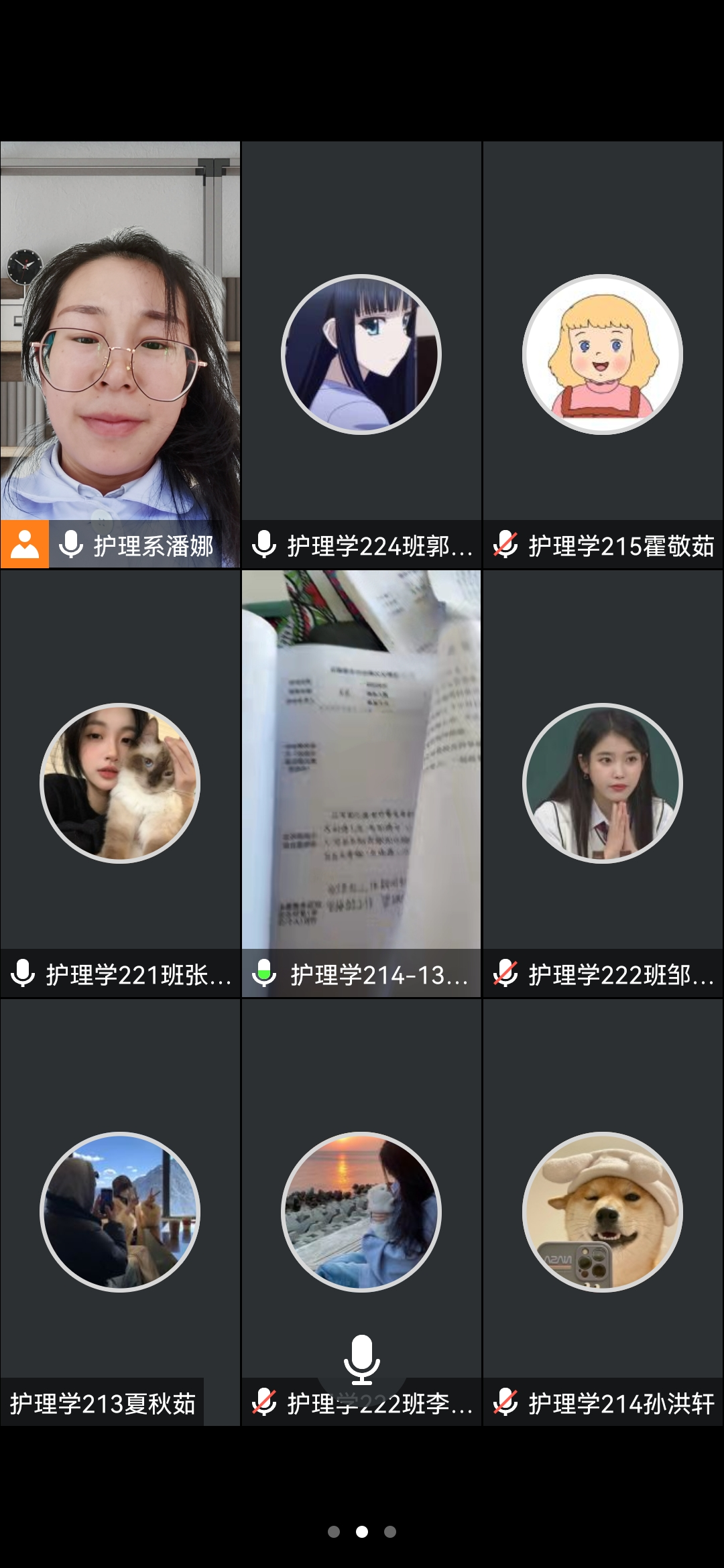Tap the 护理学222班李 participant tile
The height and width of the screenshot is (1568, 724).
[361, 1212]
